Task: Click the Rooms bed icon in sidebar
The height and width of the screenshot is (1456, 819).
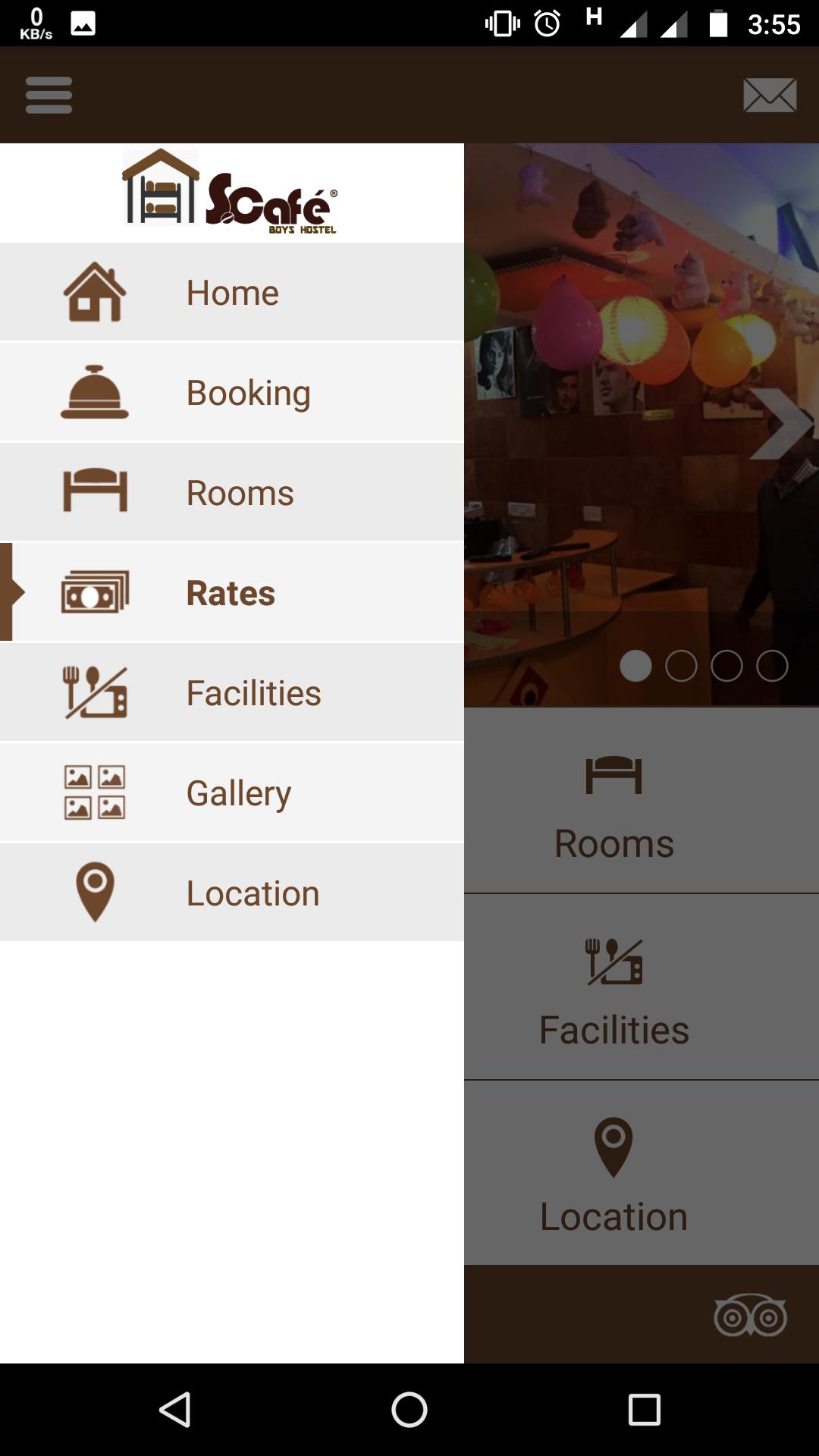Action: point(95,491)
